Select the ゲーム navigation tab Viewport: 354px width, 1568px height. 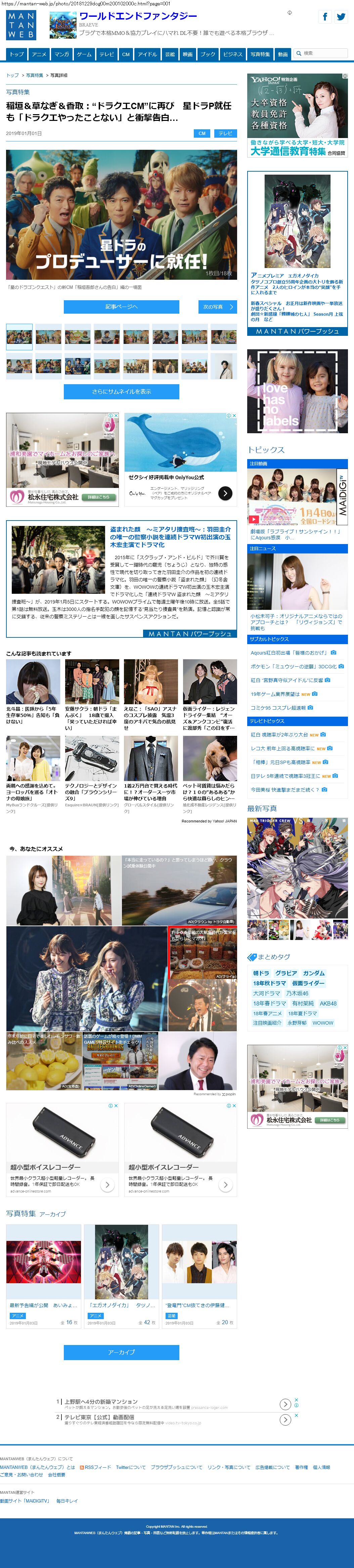coord(84,54)
